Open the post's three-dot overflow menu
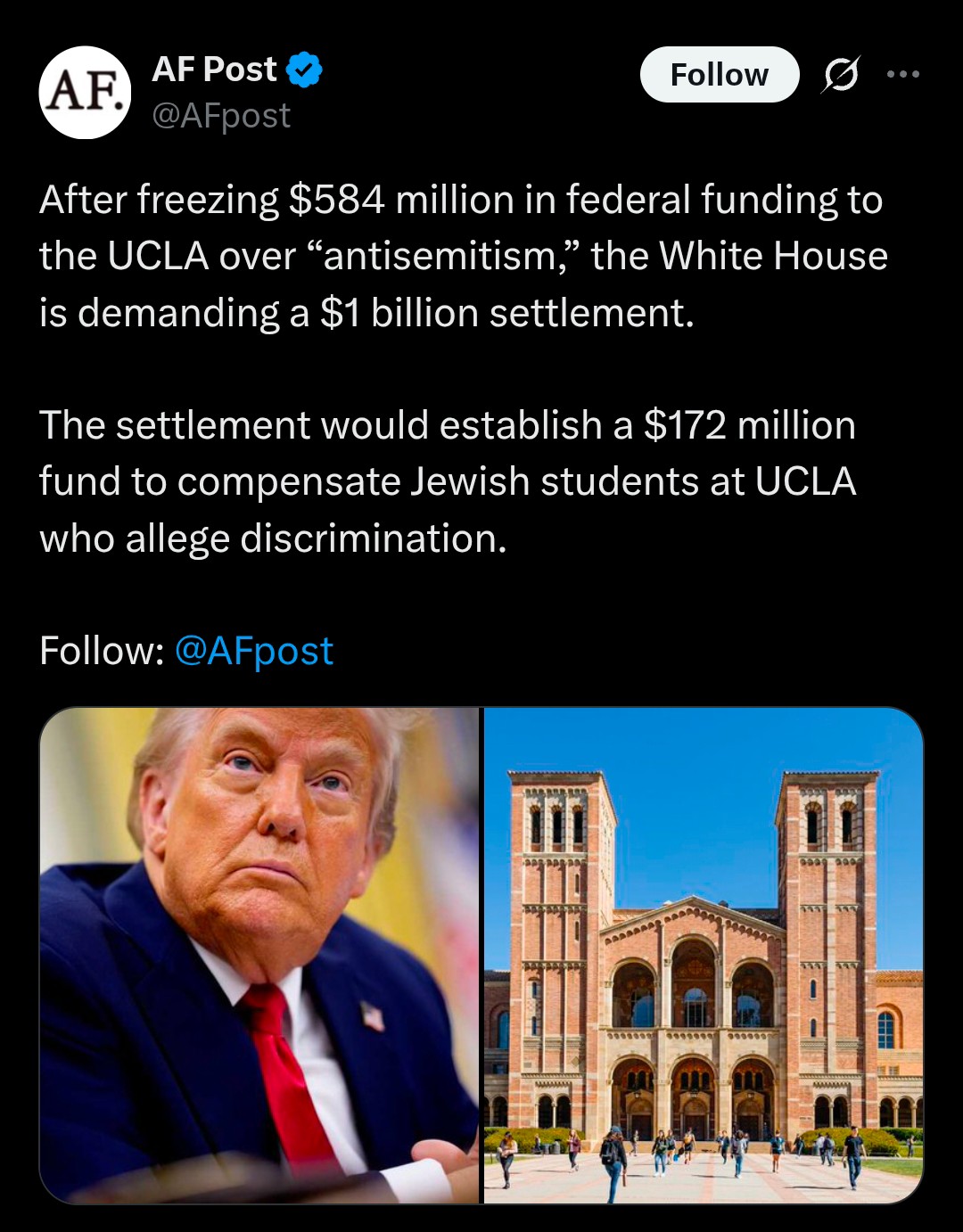Image resolution: width=963 pixels, height=1232 pixels. [903, 75]
